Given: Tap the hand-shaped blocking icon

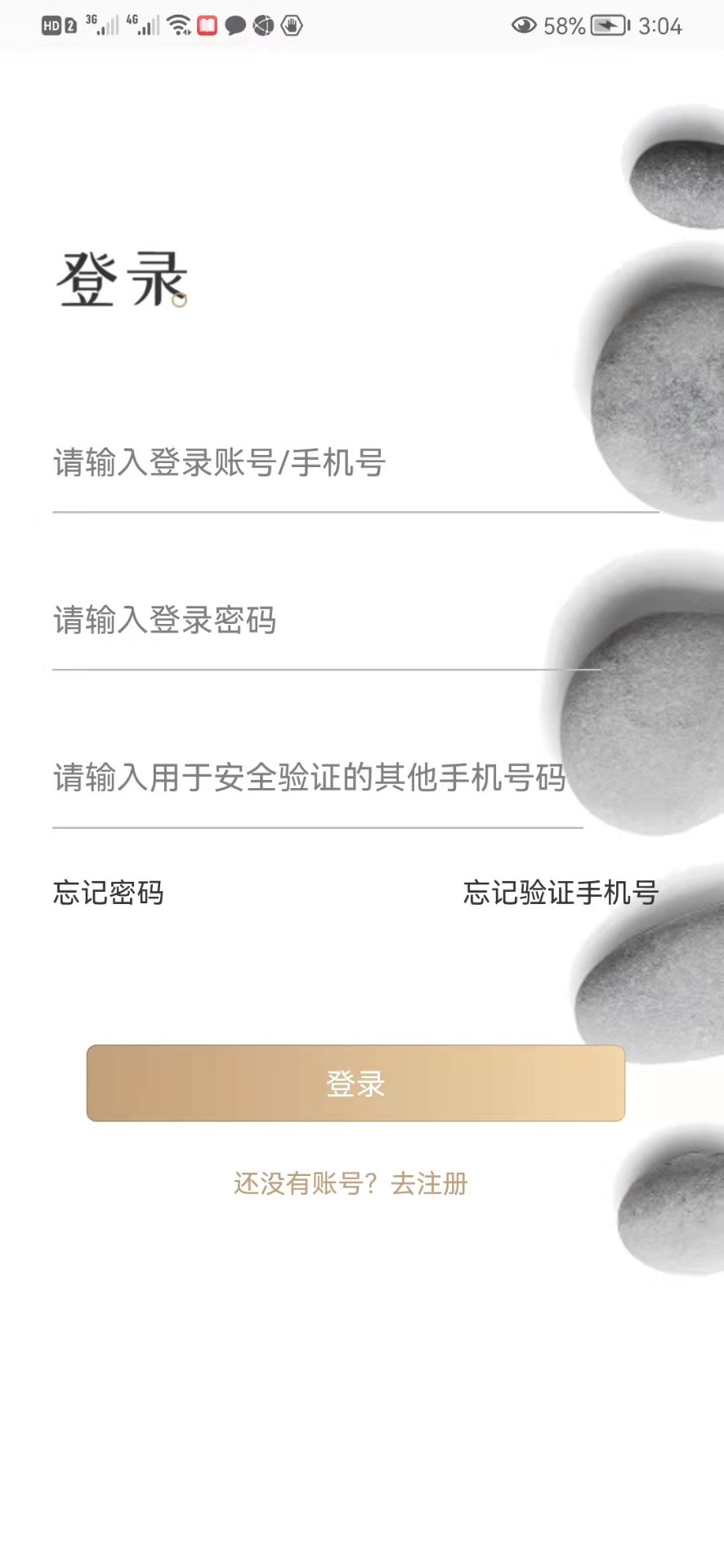Looking at the screenshot, I should (x=292, y=25).
